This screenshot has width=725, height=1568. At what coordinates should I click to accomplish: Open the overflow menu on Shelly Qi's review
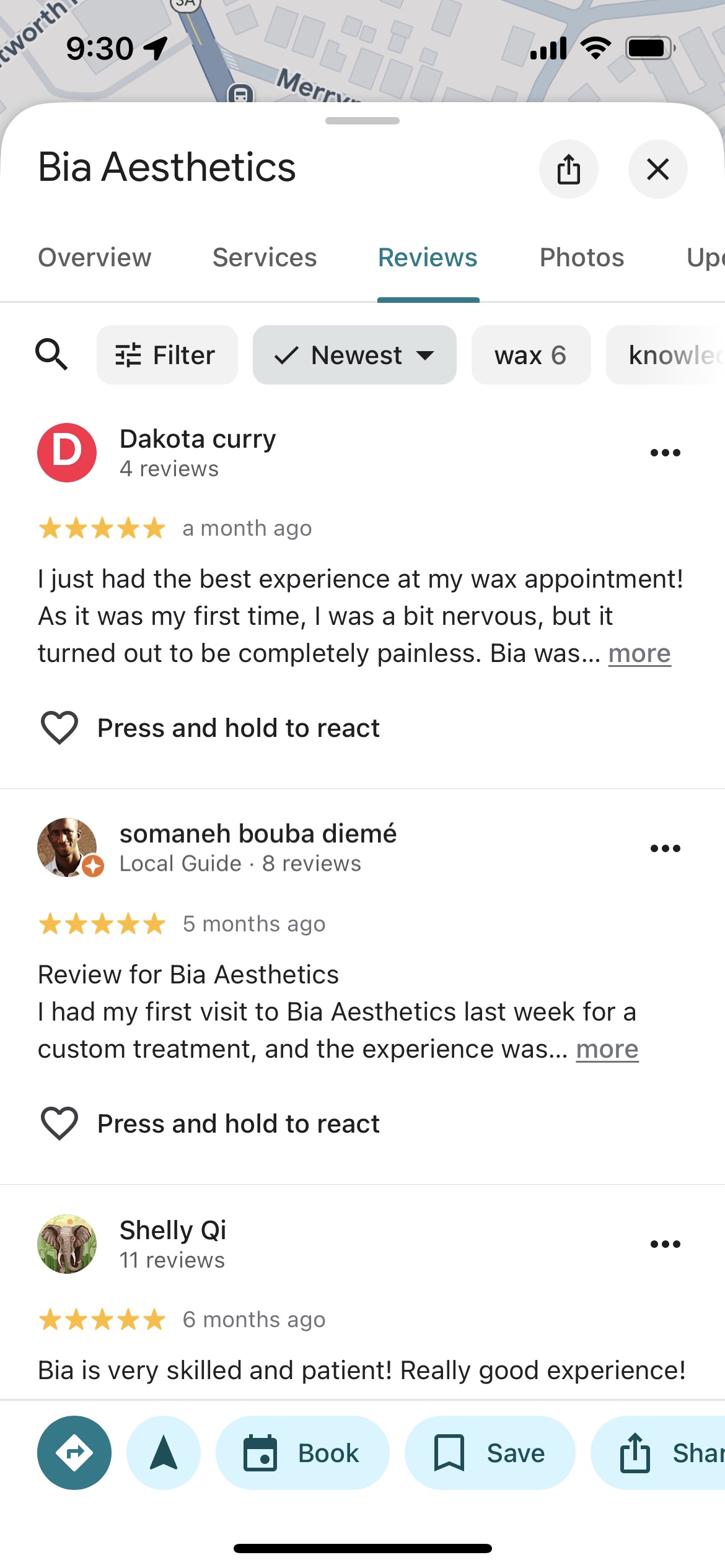pyautogui.click(x=665, y=1244)
